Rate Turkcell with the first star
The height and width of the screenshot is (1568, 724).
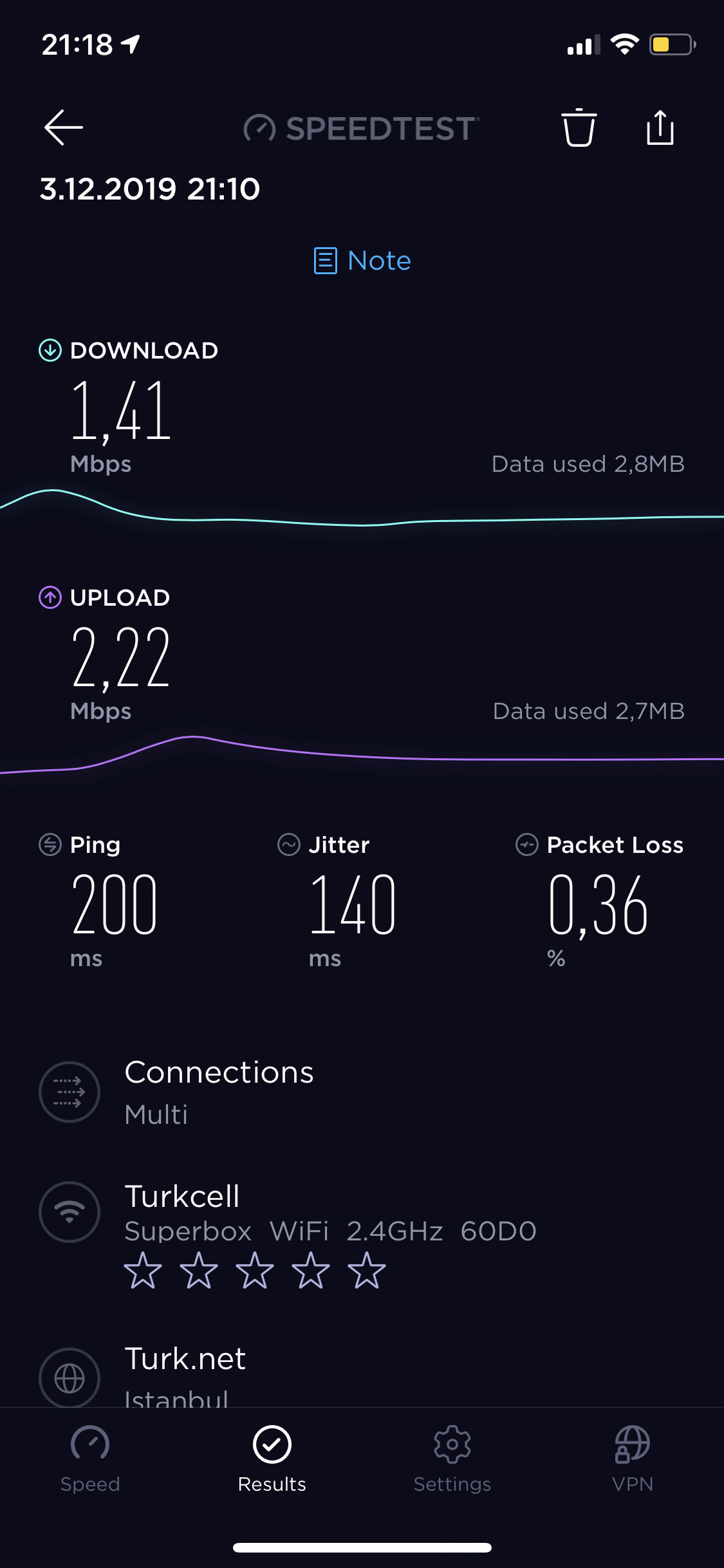(143, 1270)
